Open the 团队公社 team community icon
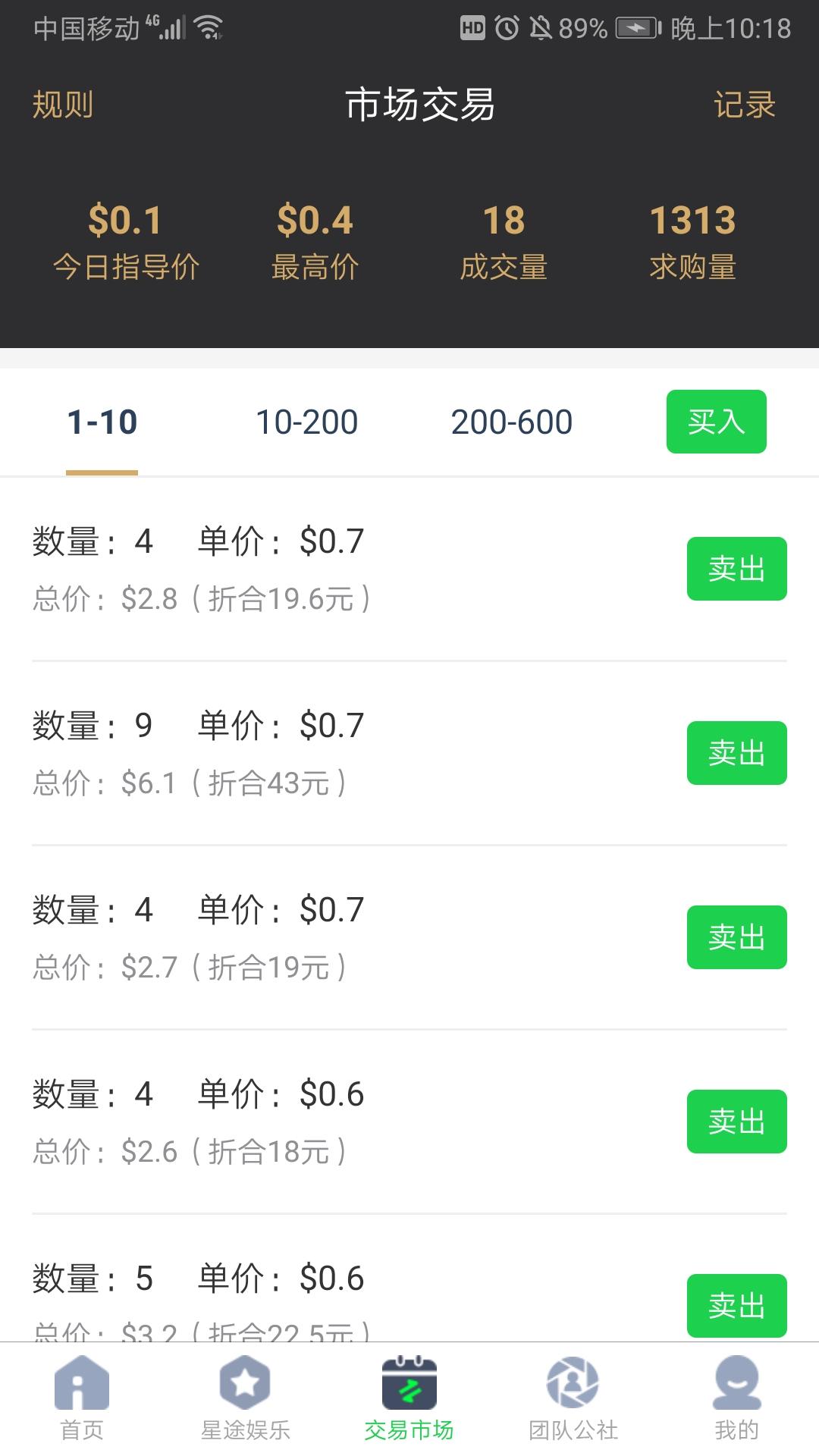The height and width of the screenshot is (1456, 819). 573,1395
